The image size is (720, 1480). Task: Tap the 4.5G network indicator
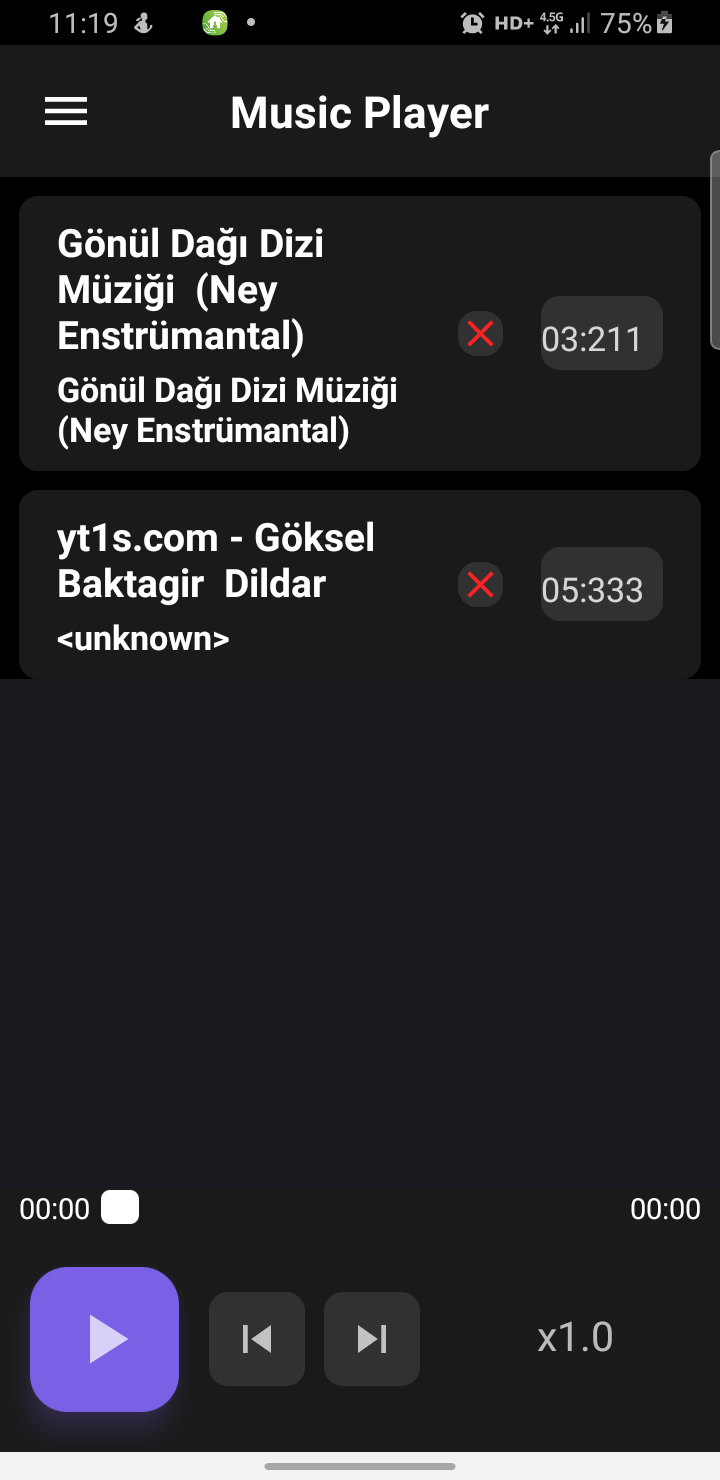pos(551,22)
